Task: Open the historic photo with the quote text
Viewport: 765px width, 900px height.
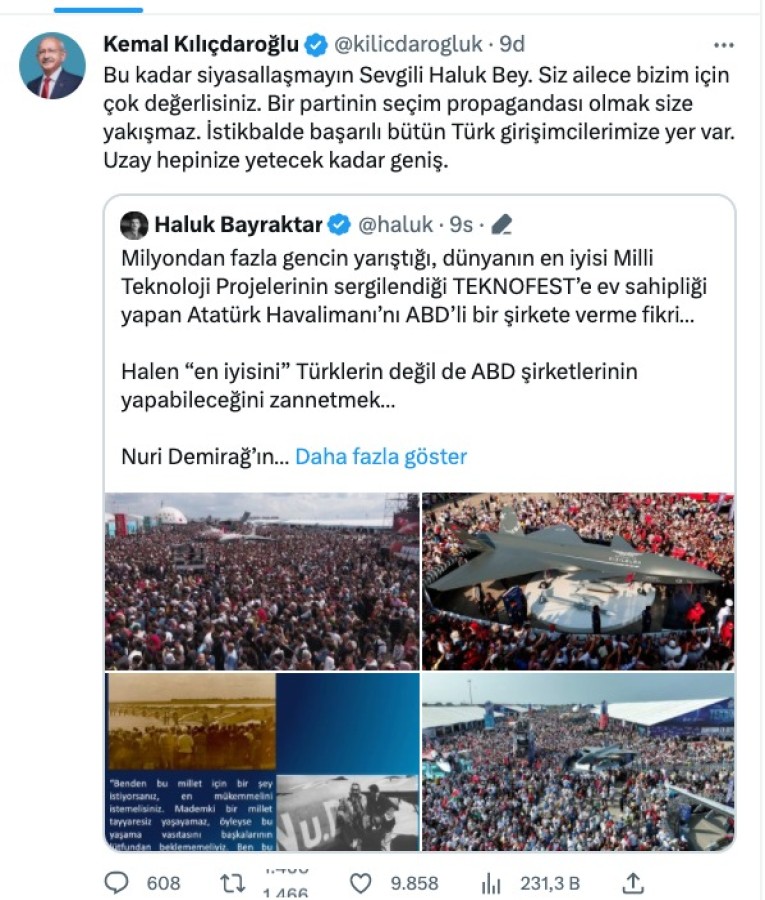Action: coord(262,762)
